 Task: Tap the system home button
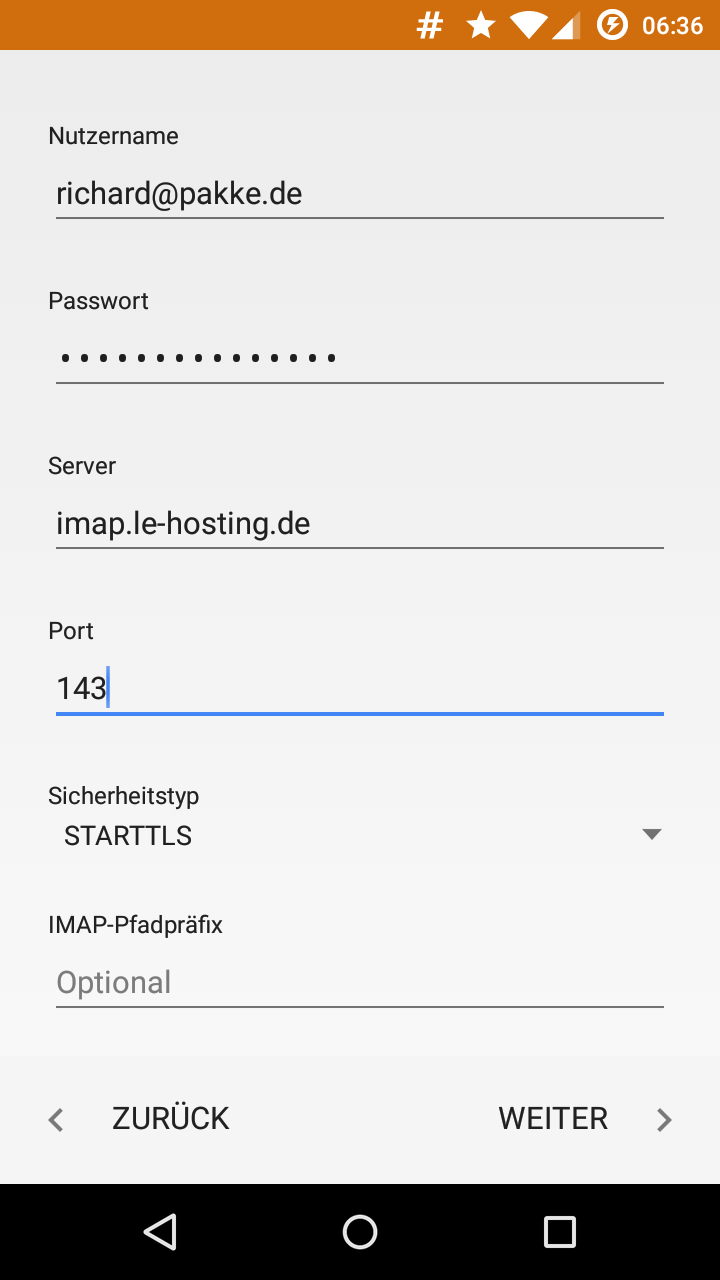[x=360, y=1232]
